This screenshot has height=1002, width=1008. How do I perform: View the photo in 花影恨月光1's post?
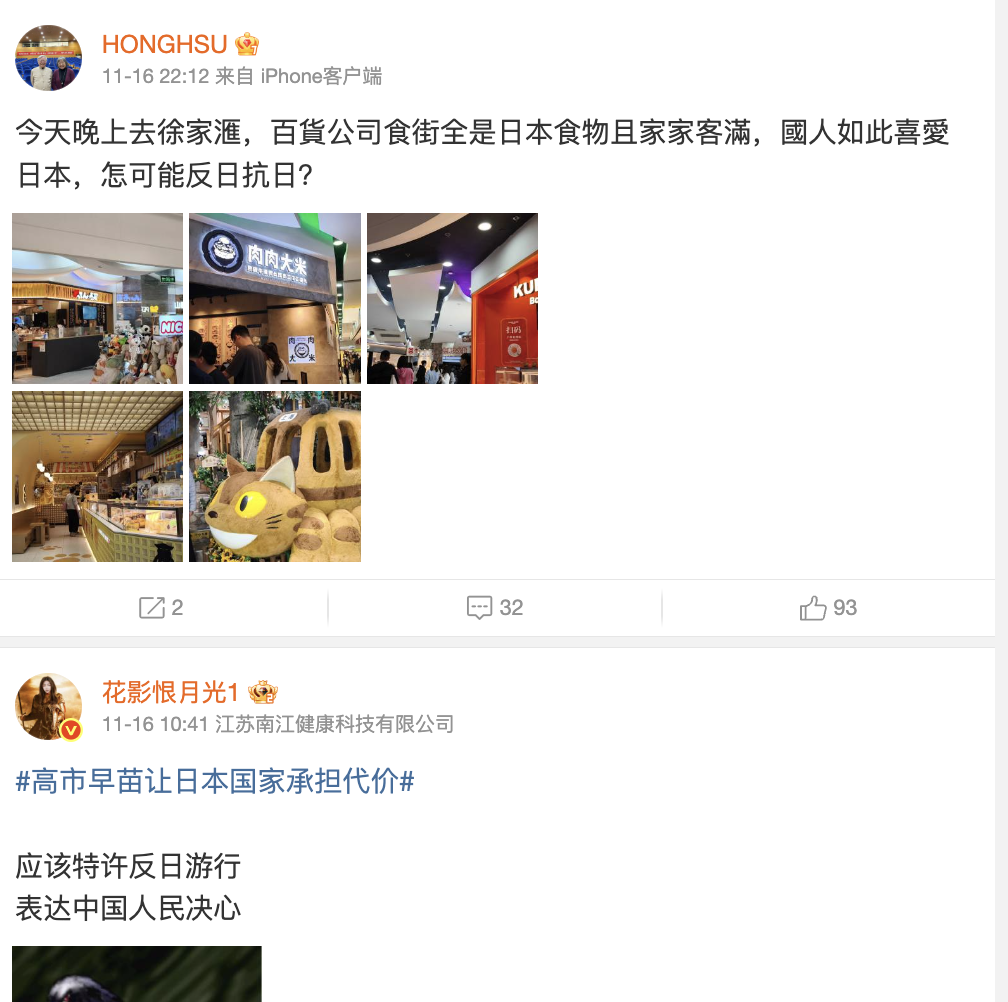137,973
